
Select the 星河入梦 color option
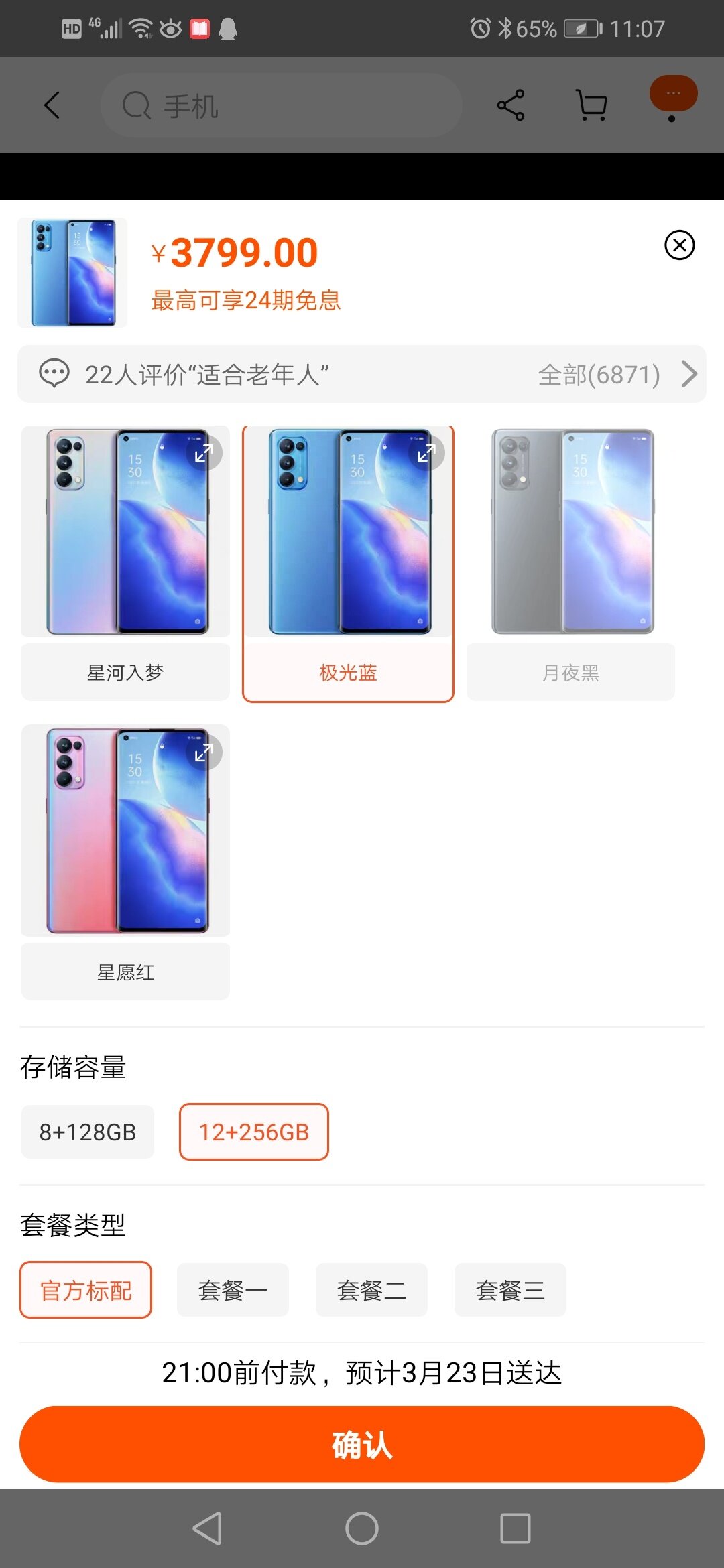[x=125, y=672]
